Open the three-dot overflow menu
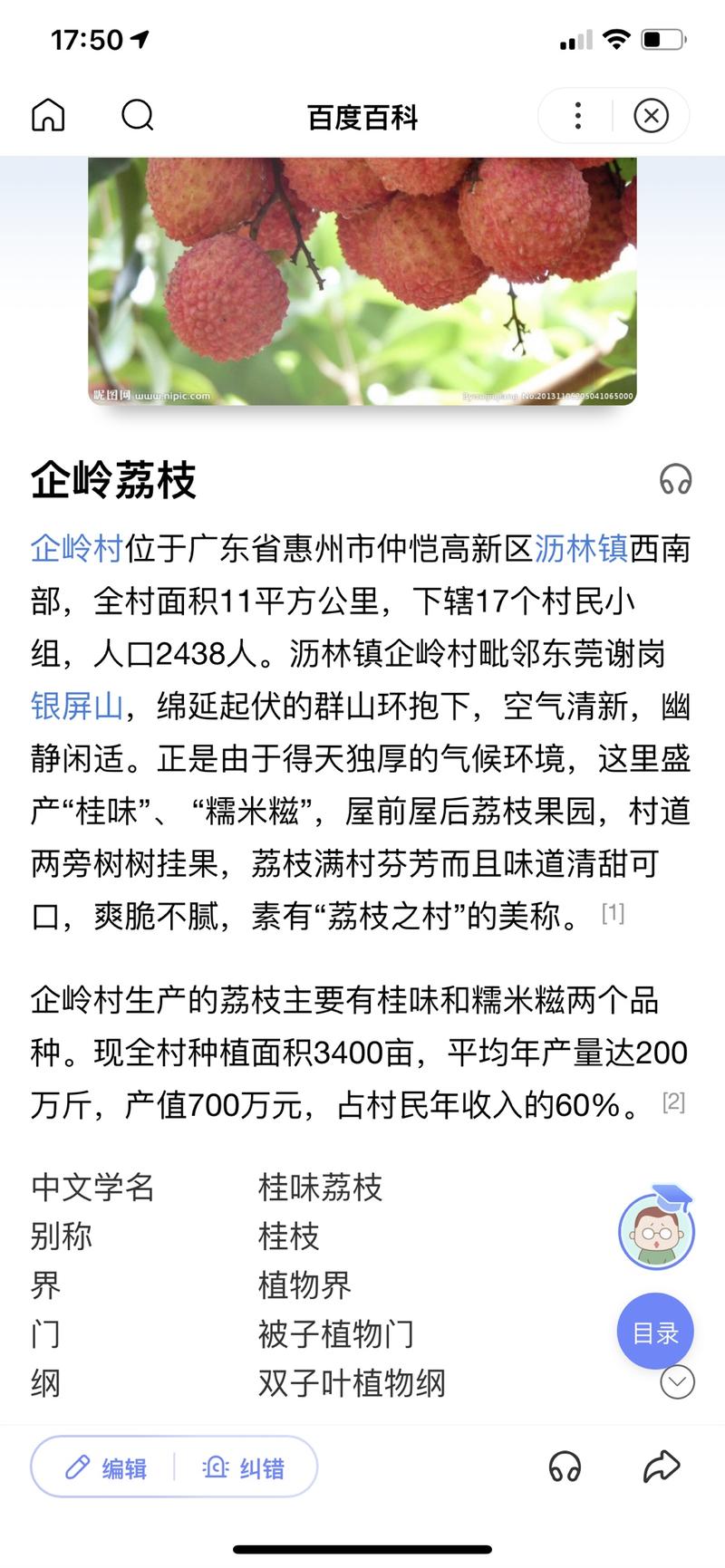The width and height of the screenshot is (725, 1568). click(577, 116)
